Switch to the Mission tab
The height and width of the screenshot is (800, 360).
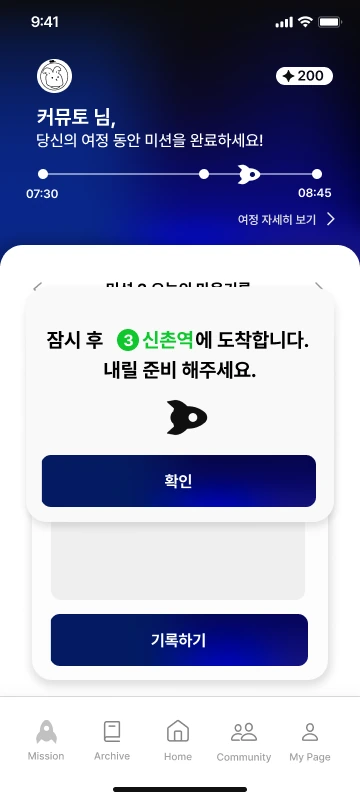(x=46, y=741)
